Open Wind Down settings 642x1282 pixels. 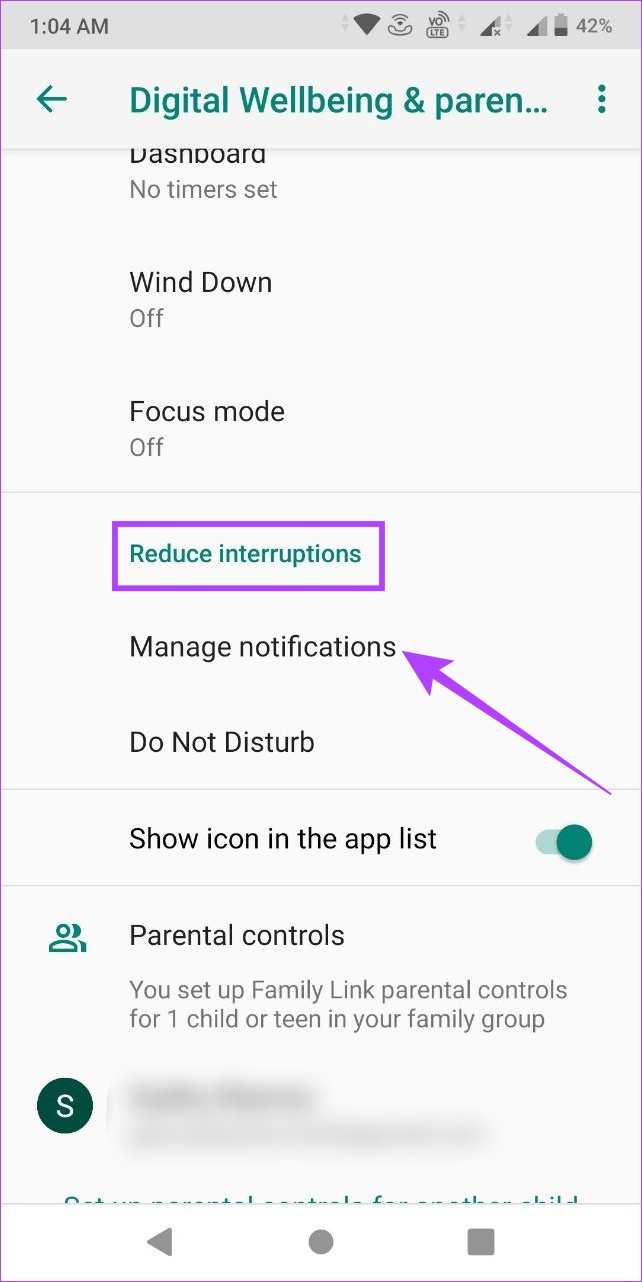coord(321,299)
